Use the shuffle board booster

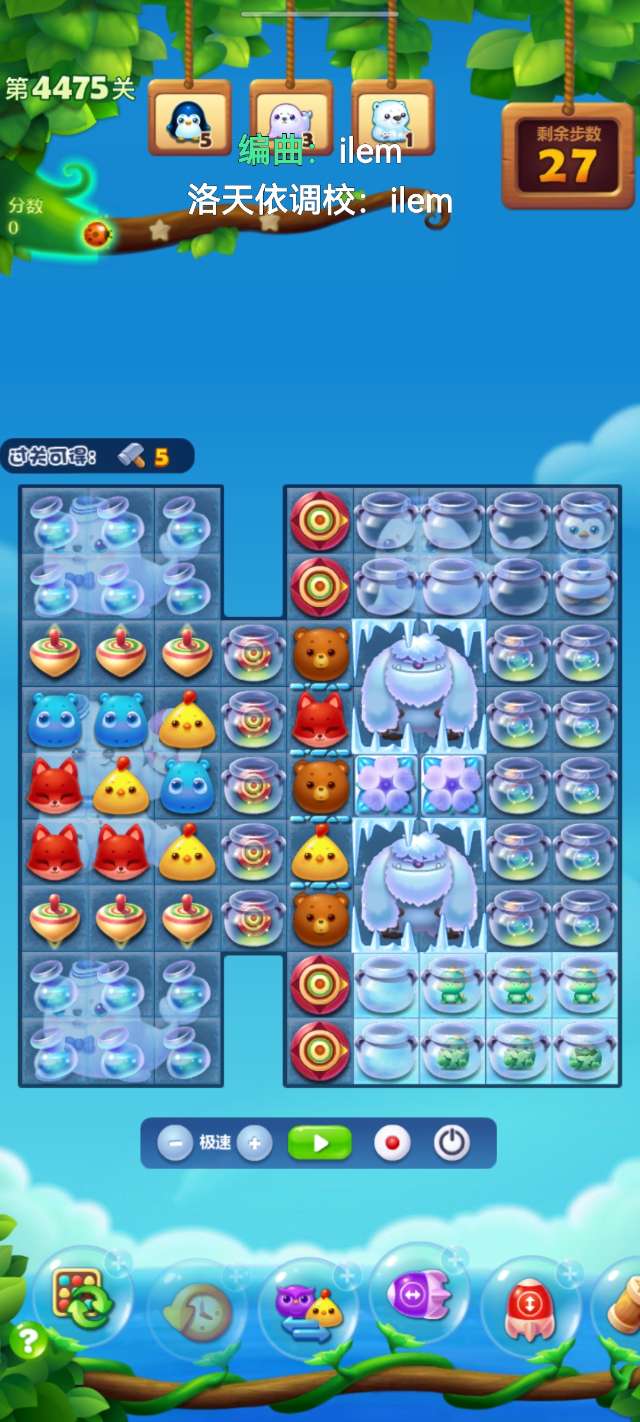coord(82,1299)
